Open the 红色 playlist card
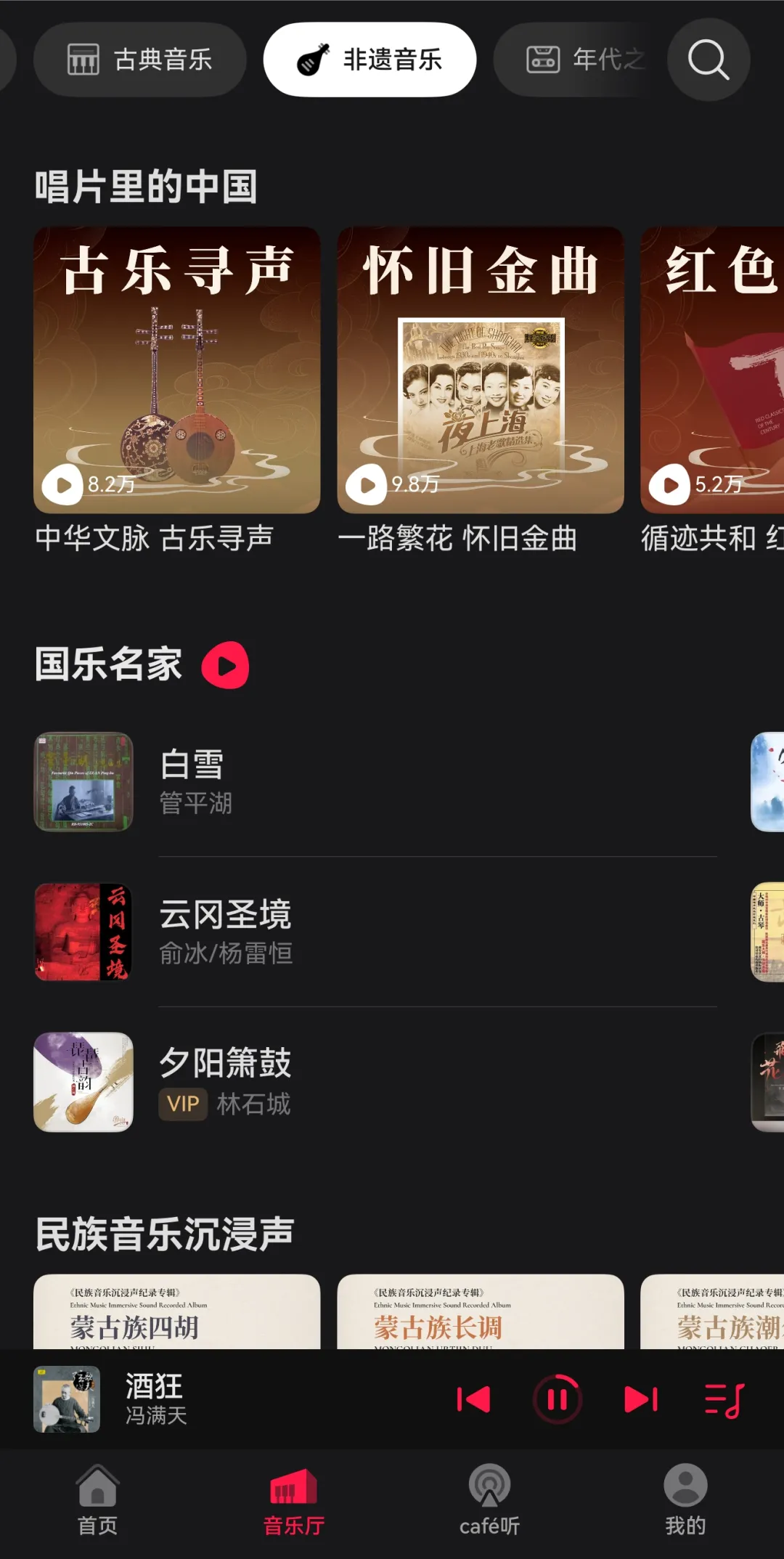784x1559 pixels. 712,370
